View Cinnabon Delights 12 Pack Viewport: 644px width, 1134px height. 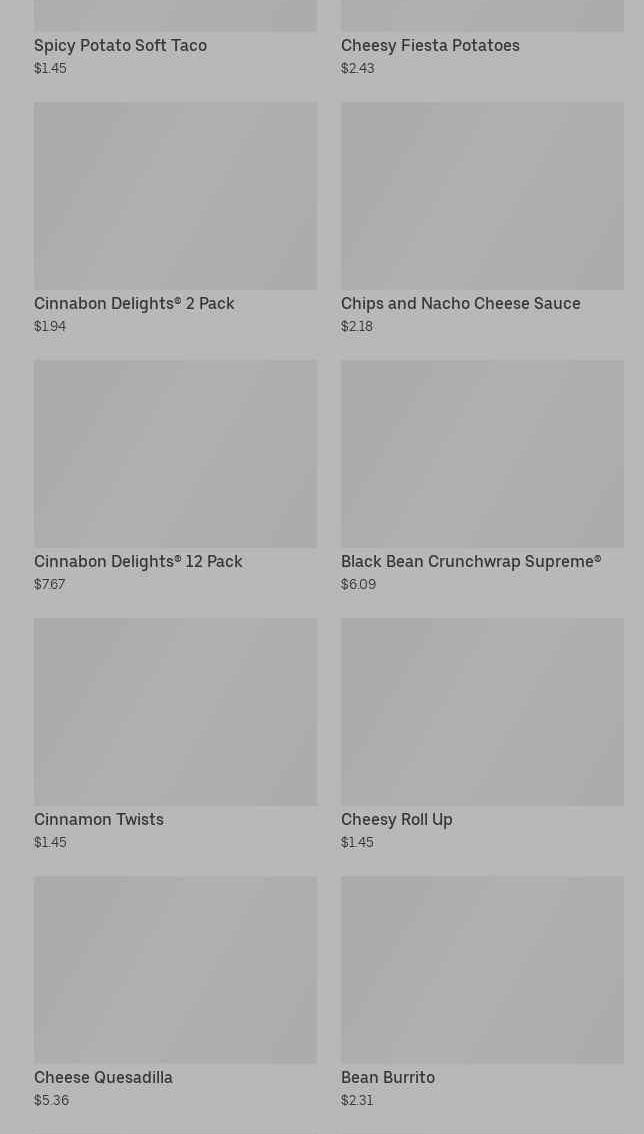pyautogui.click(x=175, y=455)
